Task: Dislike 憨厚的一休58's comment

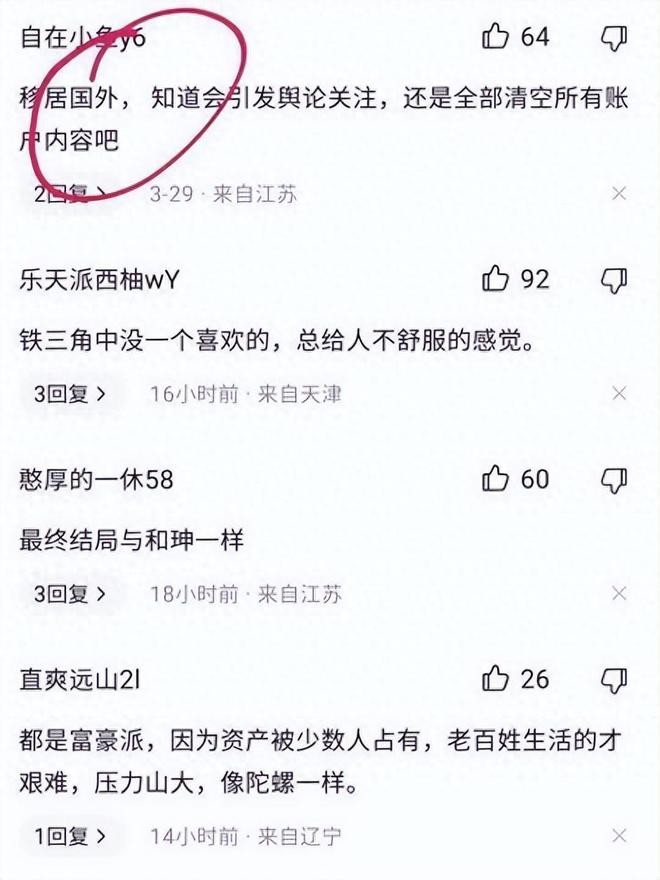Action: [x=613, y=479]
